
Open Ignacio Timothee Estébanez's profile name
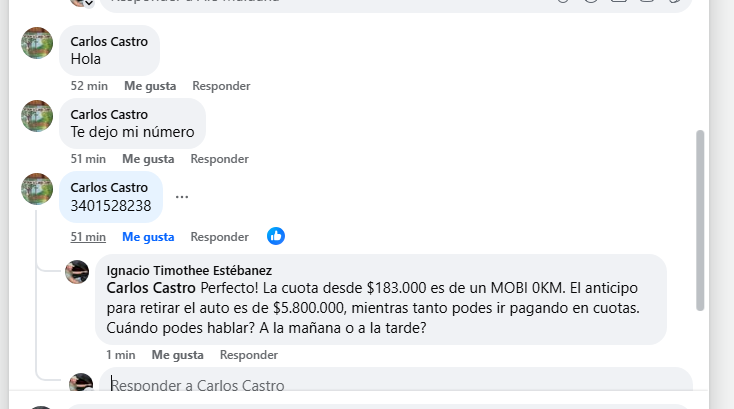pyautogui.click(x=189, y=270)
